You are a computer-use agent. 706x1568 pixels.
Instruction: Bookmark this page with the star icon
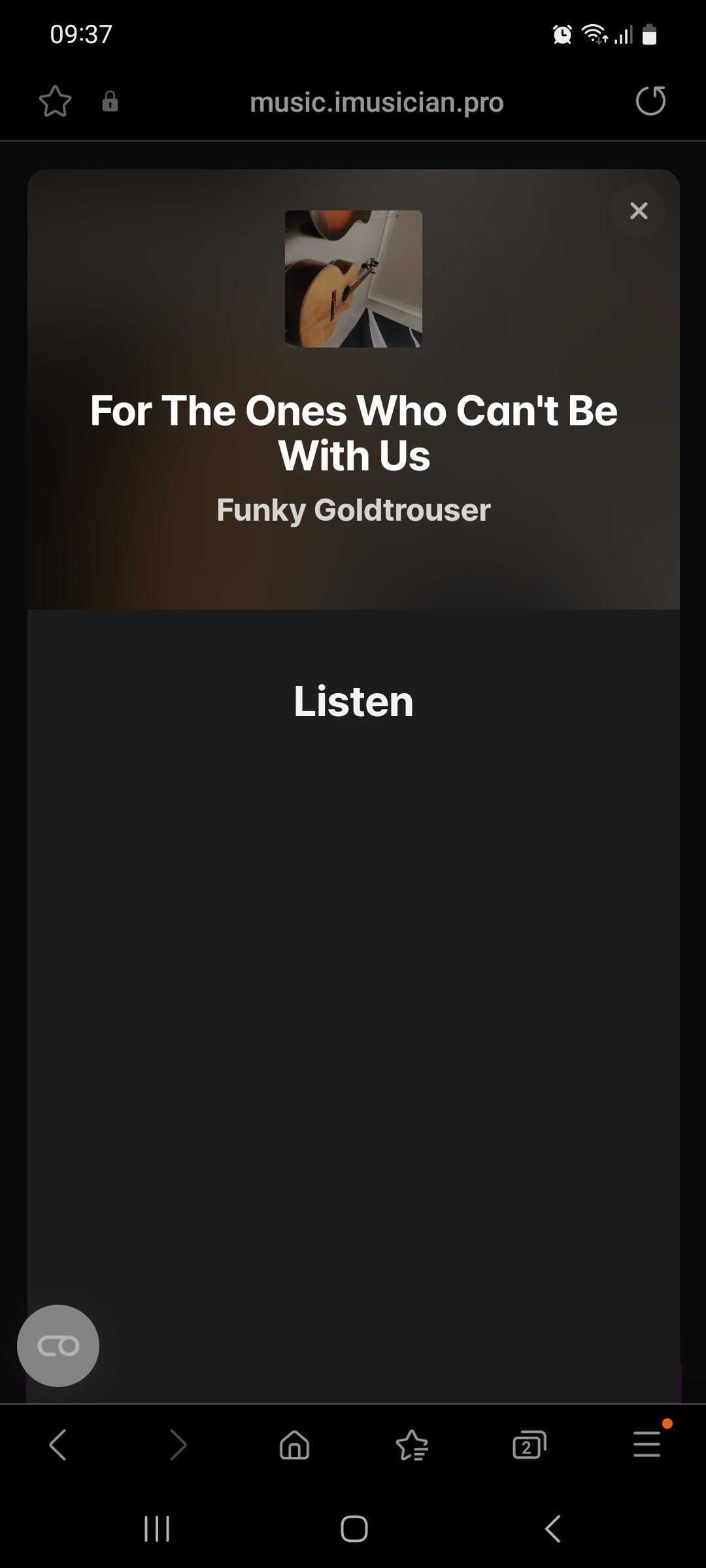click(x=55, y=102)
